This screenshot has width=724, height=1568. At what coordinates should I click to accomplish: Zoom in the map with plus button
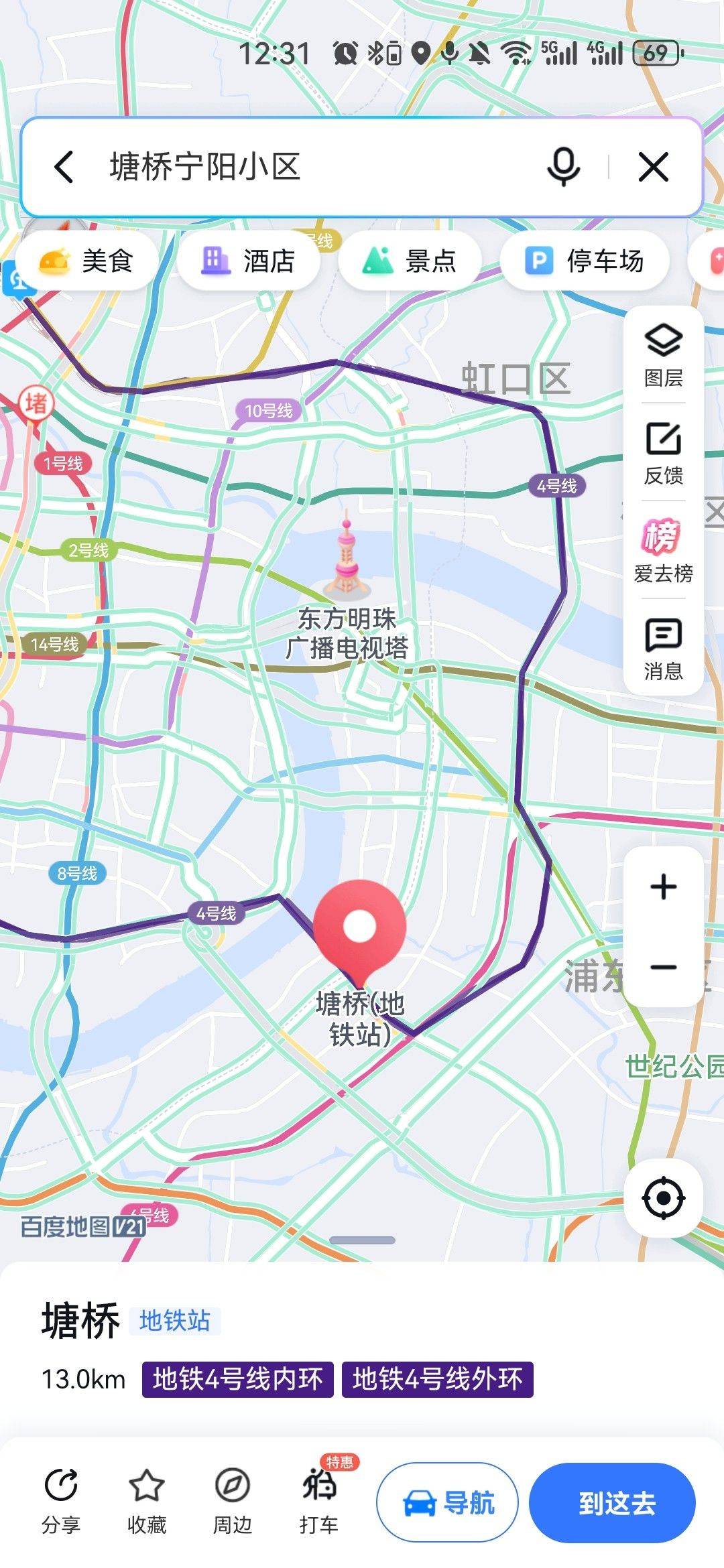coord(663,887)
